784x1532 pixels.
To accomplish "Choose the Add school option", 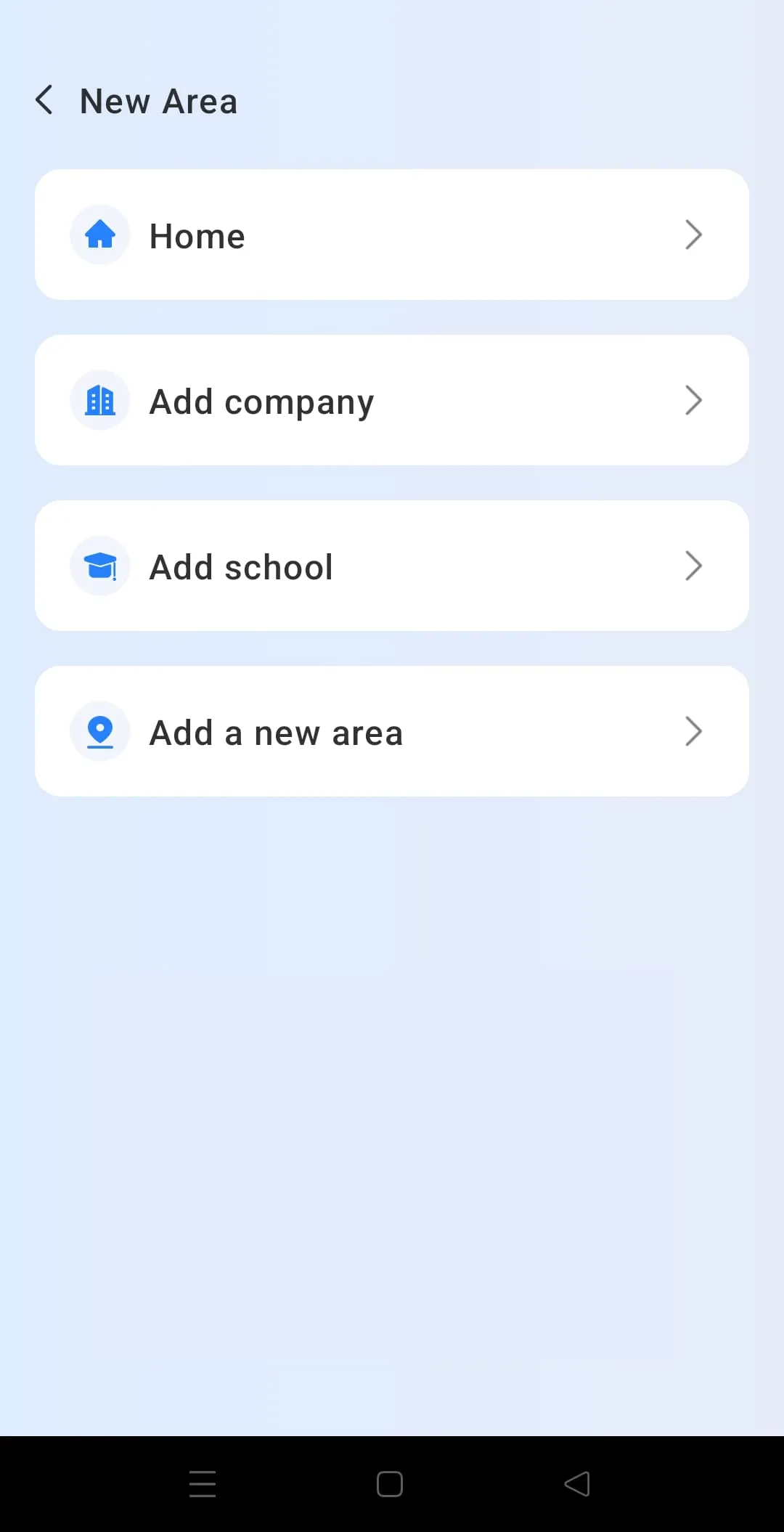I will [x=241, y=566].
